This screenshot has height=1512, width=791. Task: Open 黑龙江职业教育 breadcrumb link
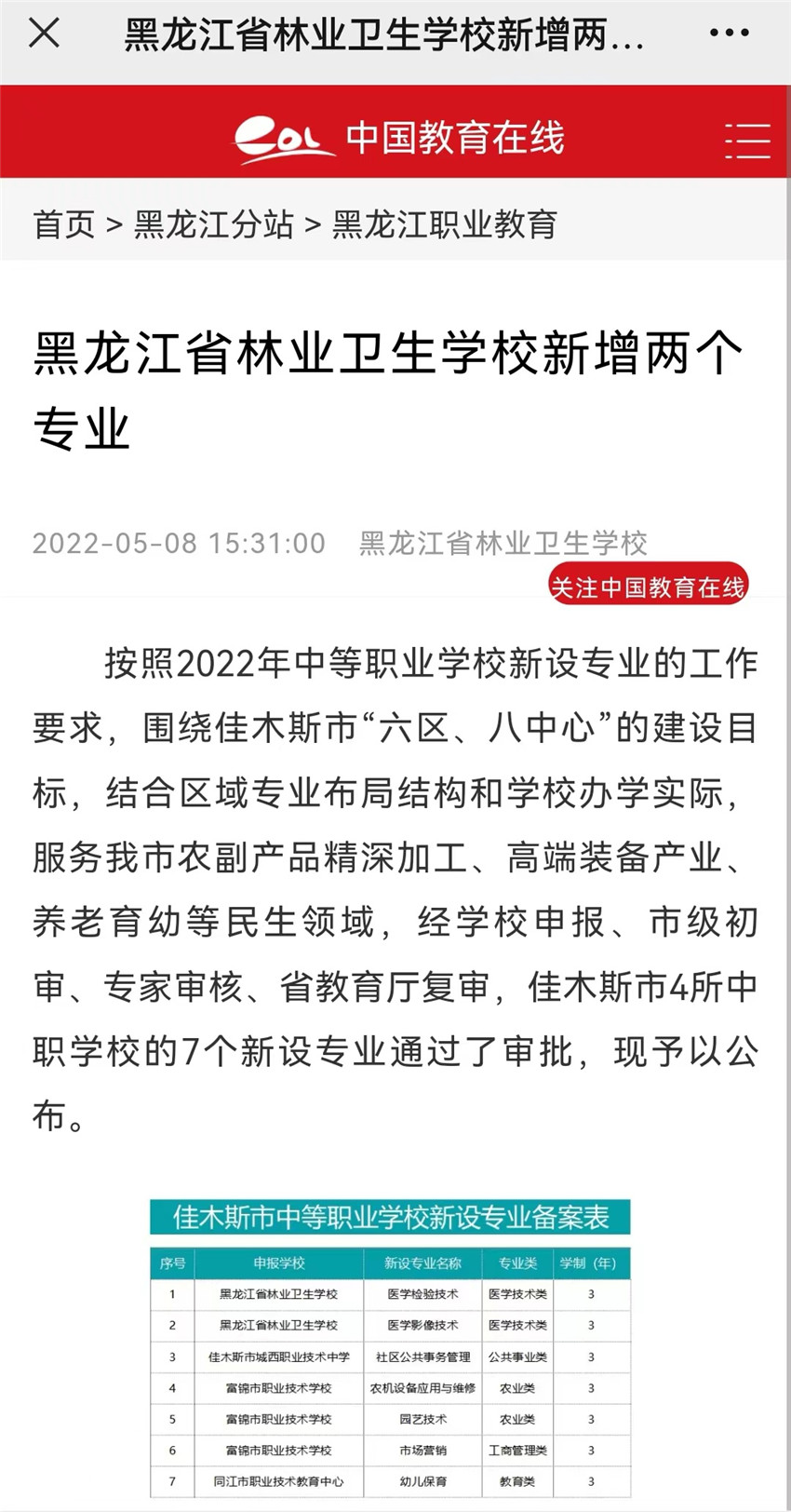(x=445, y=224)
